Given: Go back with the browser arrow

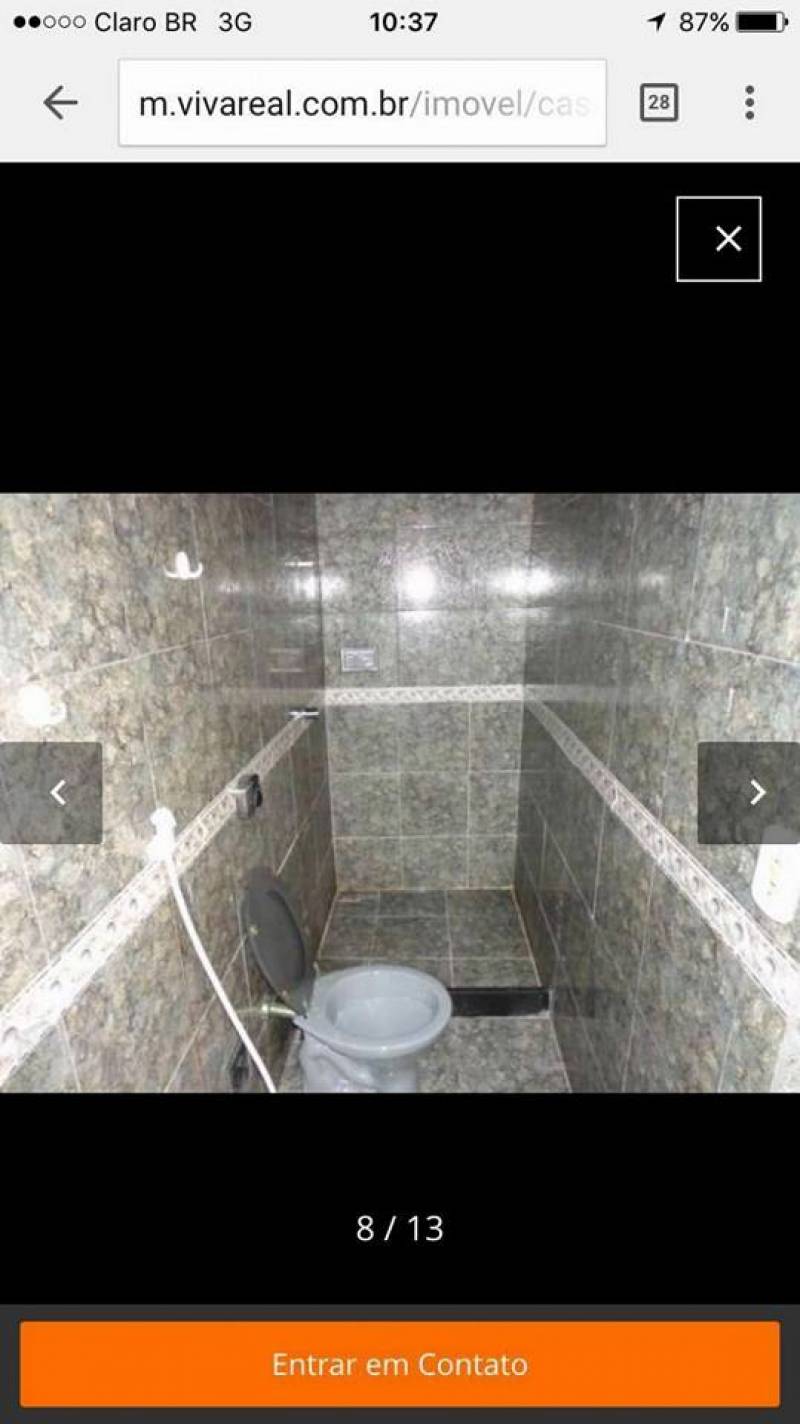Looking at the screenshot, I should [60, 102].
